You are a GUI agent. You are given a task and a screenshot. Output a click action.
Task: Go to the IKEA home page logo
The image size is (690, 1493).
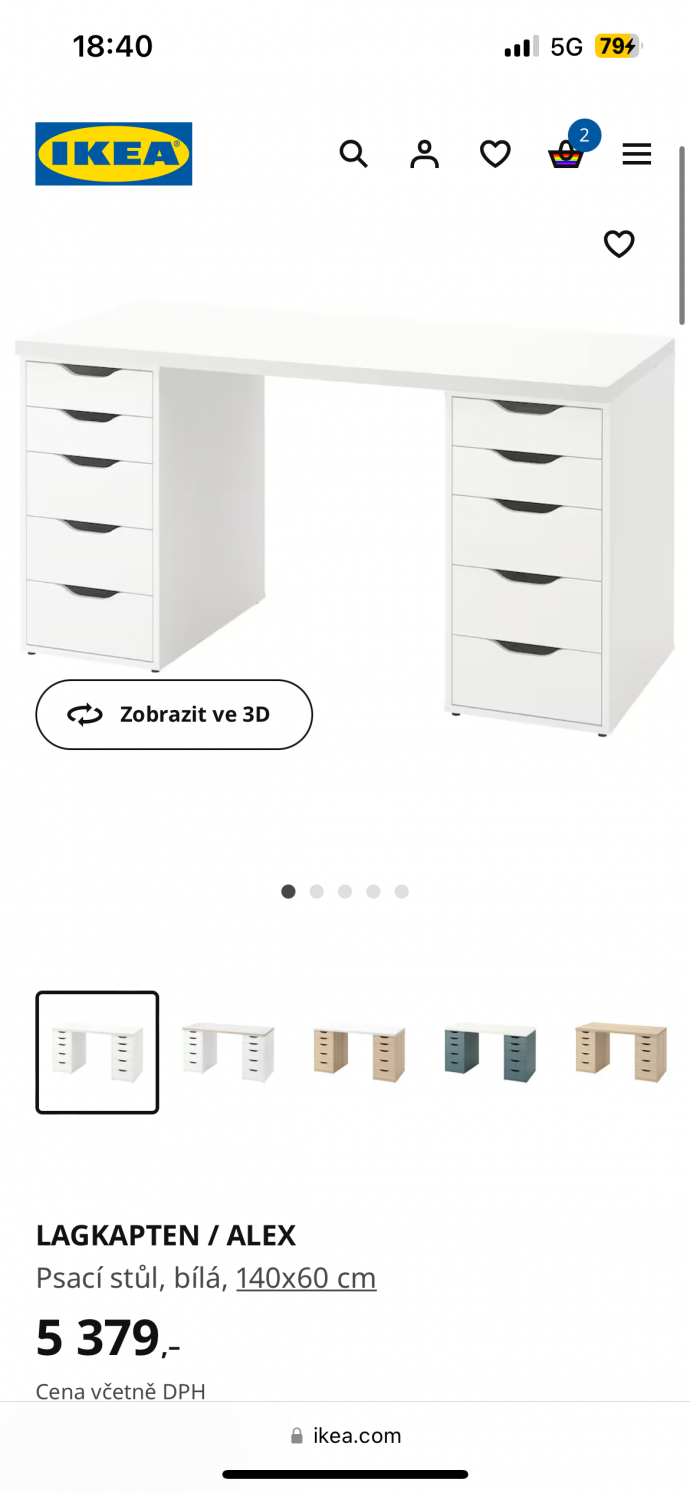(x=114, y=154)
